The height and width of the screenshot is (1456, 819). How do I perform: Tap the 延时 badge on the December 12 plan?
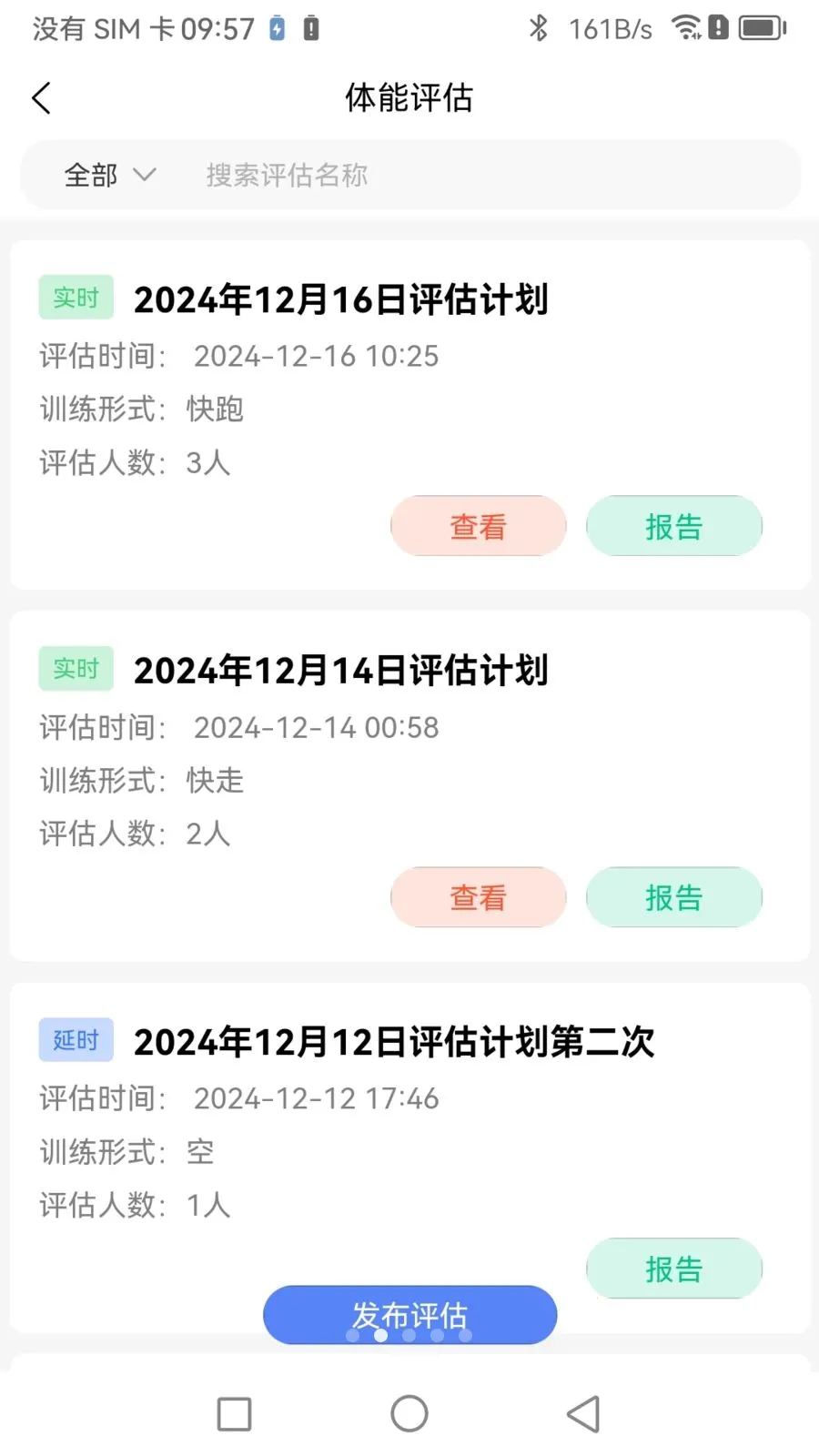pos(76,1040)
